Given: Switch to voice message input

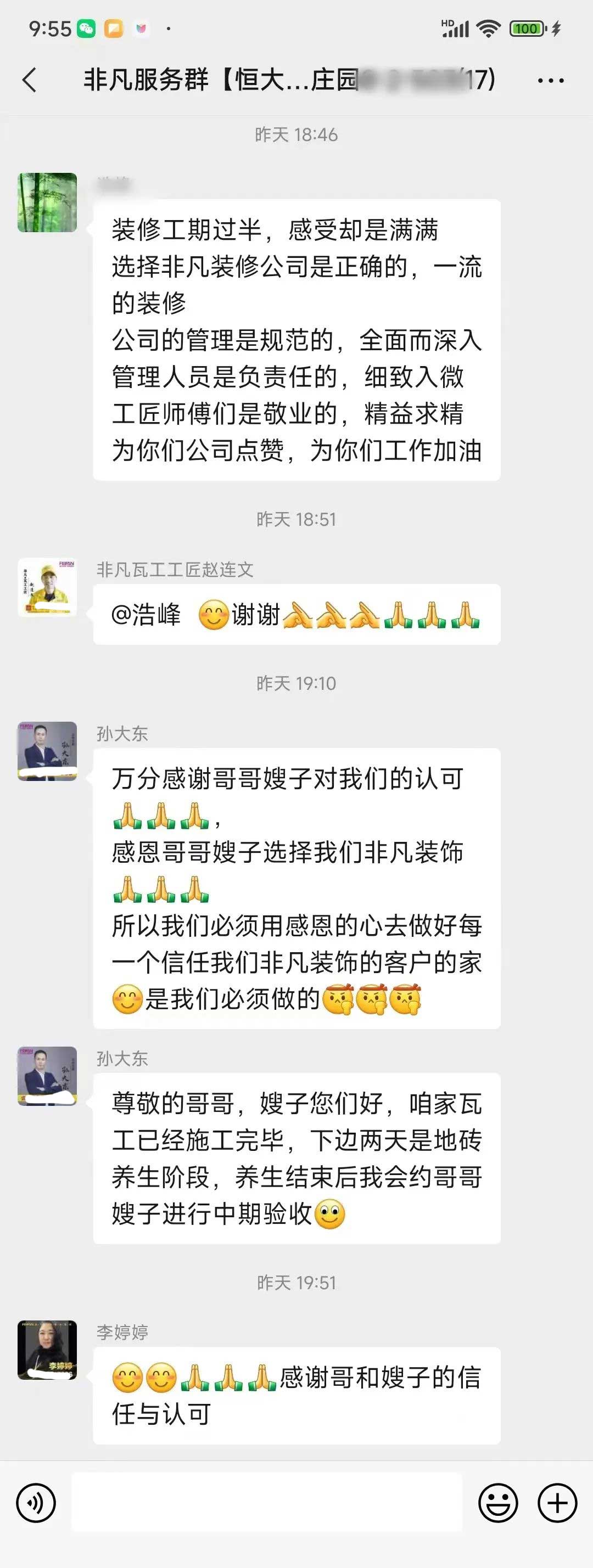Looking at the screenshot, I should (36, 1503).
